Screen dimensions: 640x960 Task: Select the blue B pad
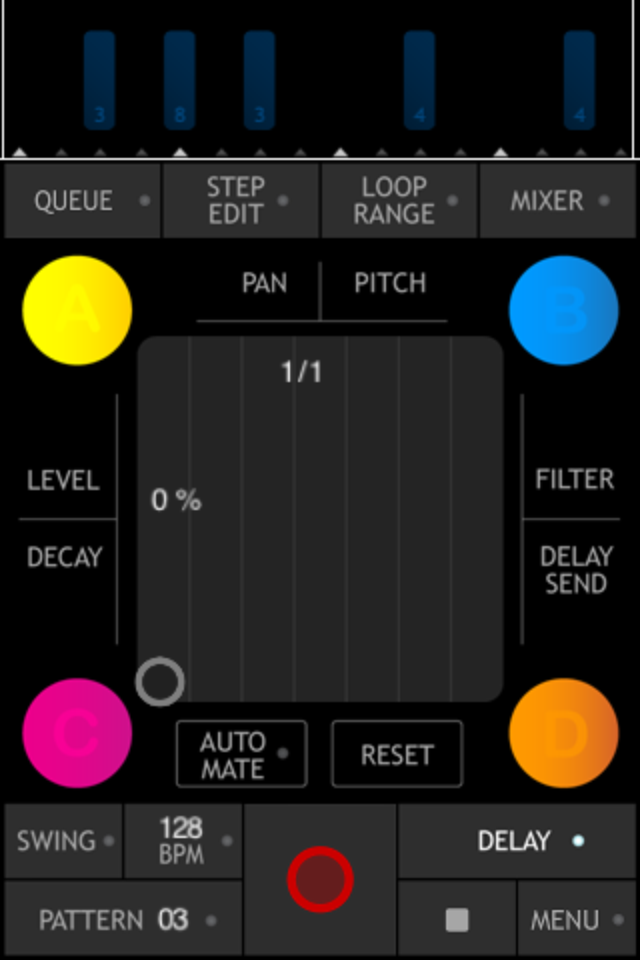(563, 311)
